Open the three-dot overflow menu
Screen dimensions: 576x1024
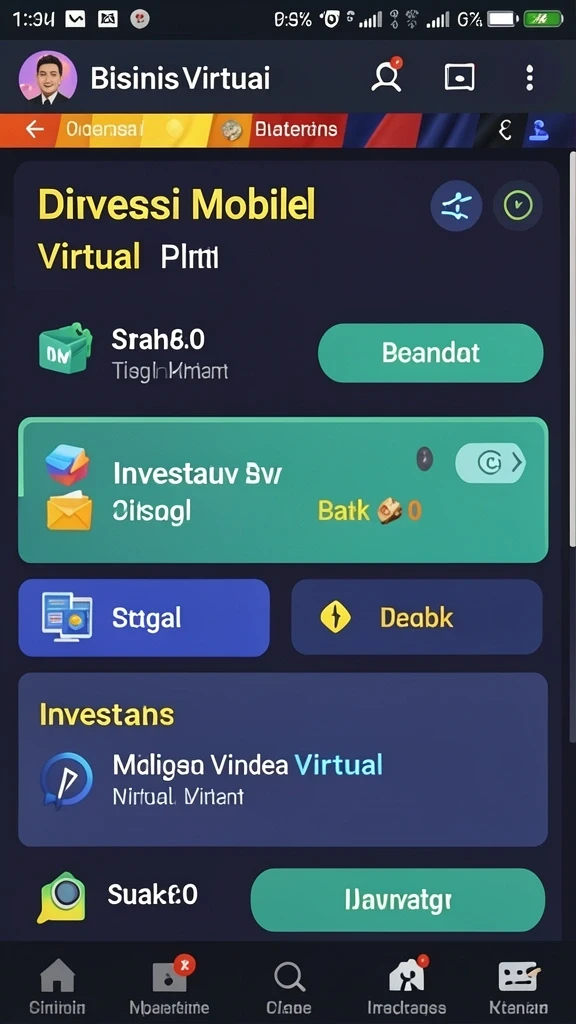530,78
